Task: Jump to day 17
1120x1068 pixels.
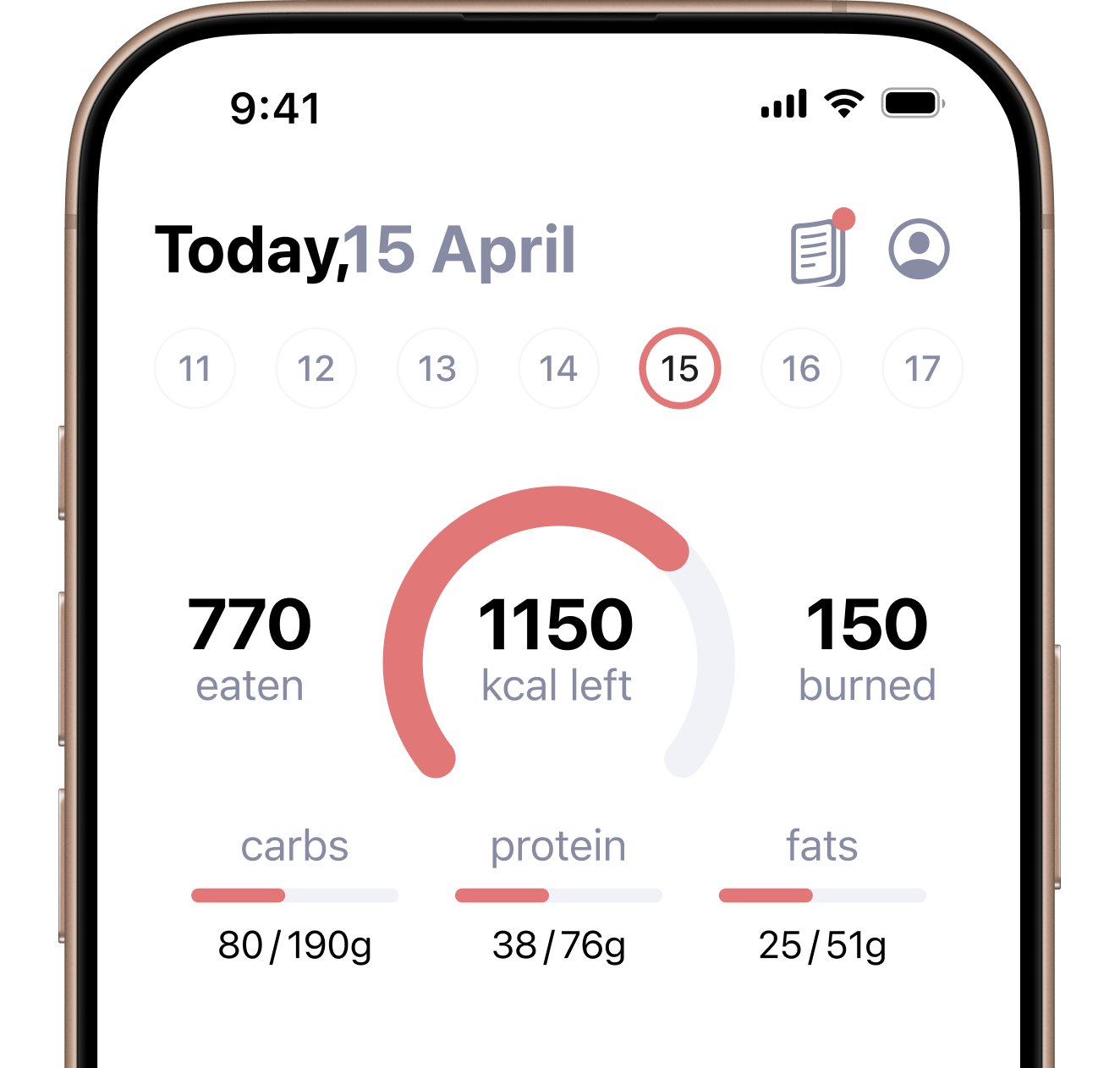Action: point(922,369)
